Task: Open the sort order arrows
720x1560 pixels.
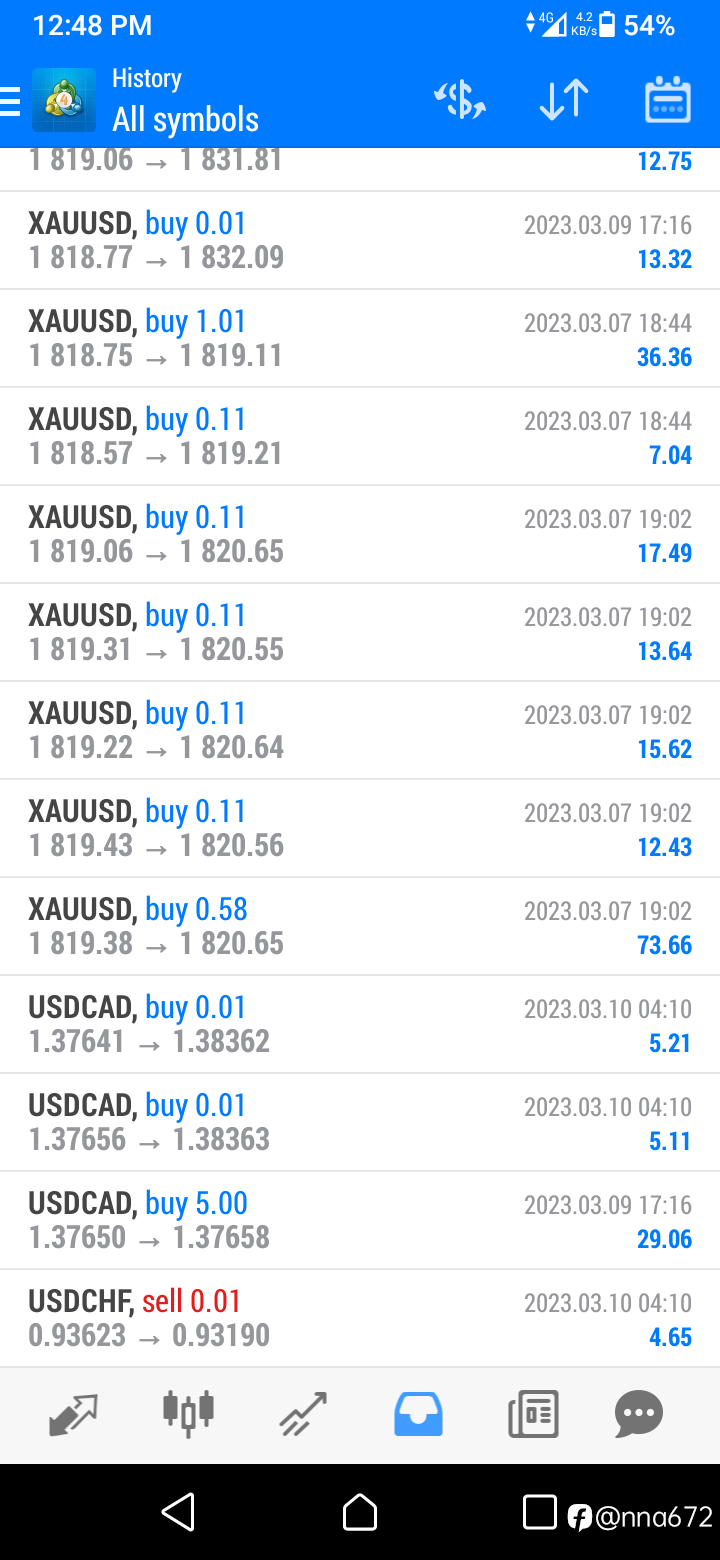Action: coord(564,100)
